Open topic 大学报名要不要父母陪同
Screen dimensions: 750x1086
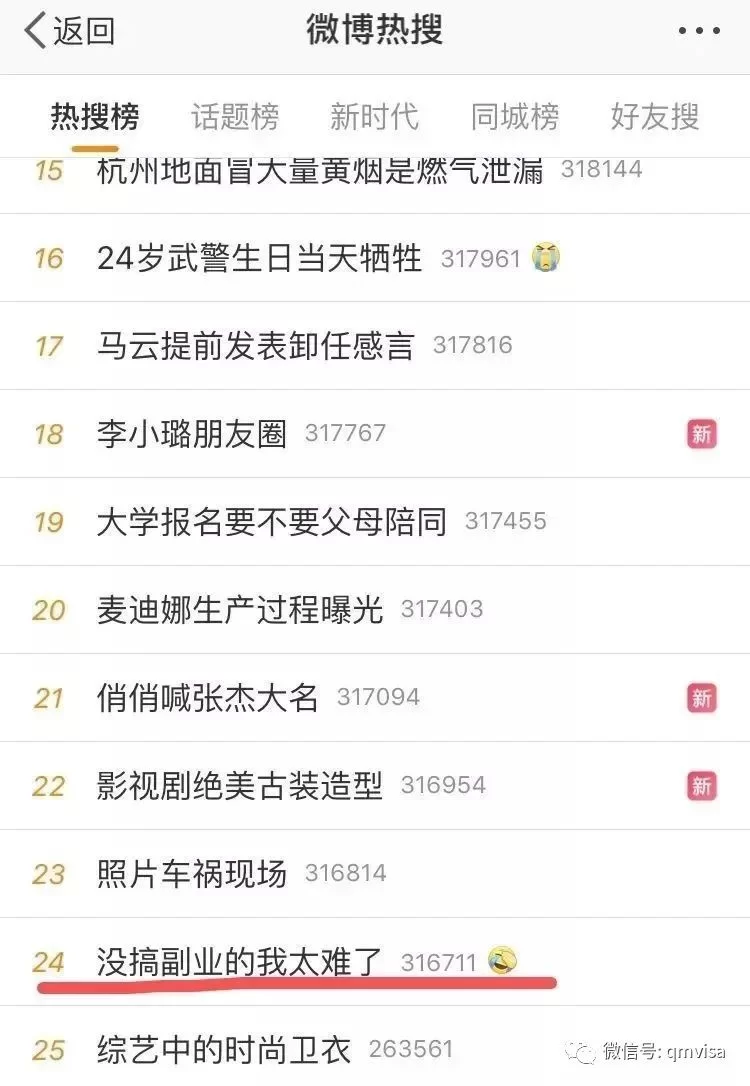271,521
